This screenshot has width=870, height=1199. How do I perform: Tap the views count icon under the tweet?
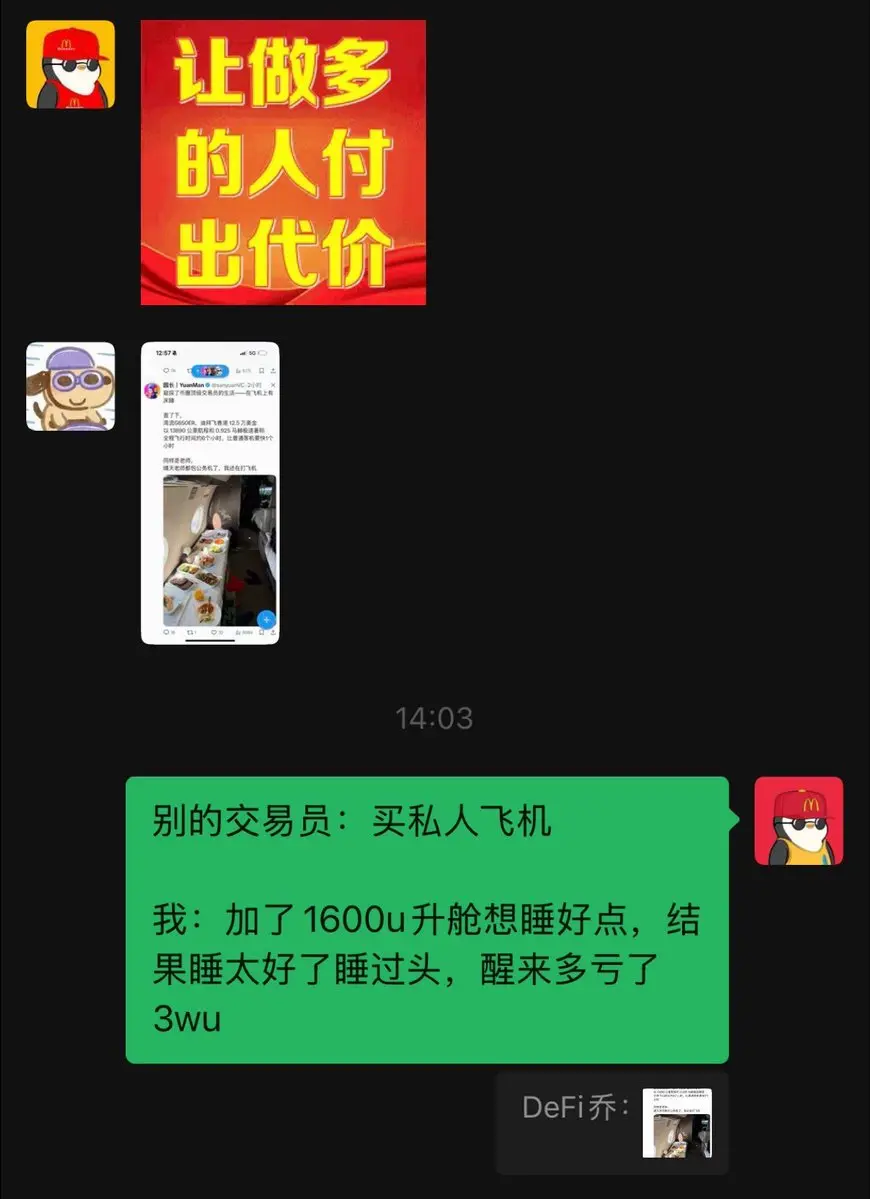coord(239,632)
